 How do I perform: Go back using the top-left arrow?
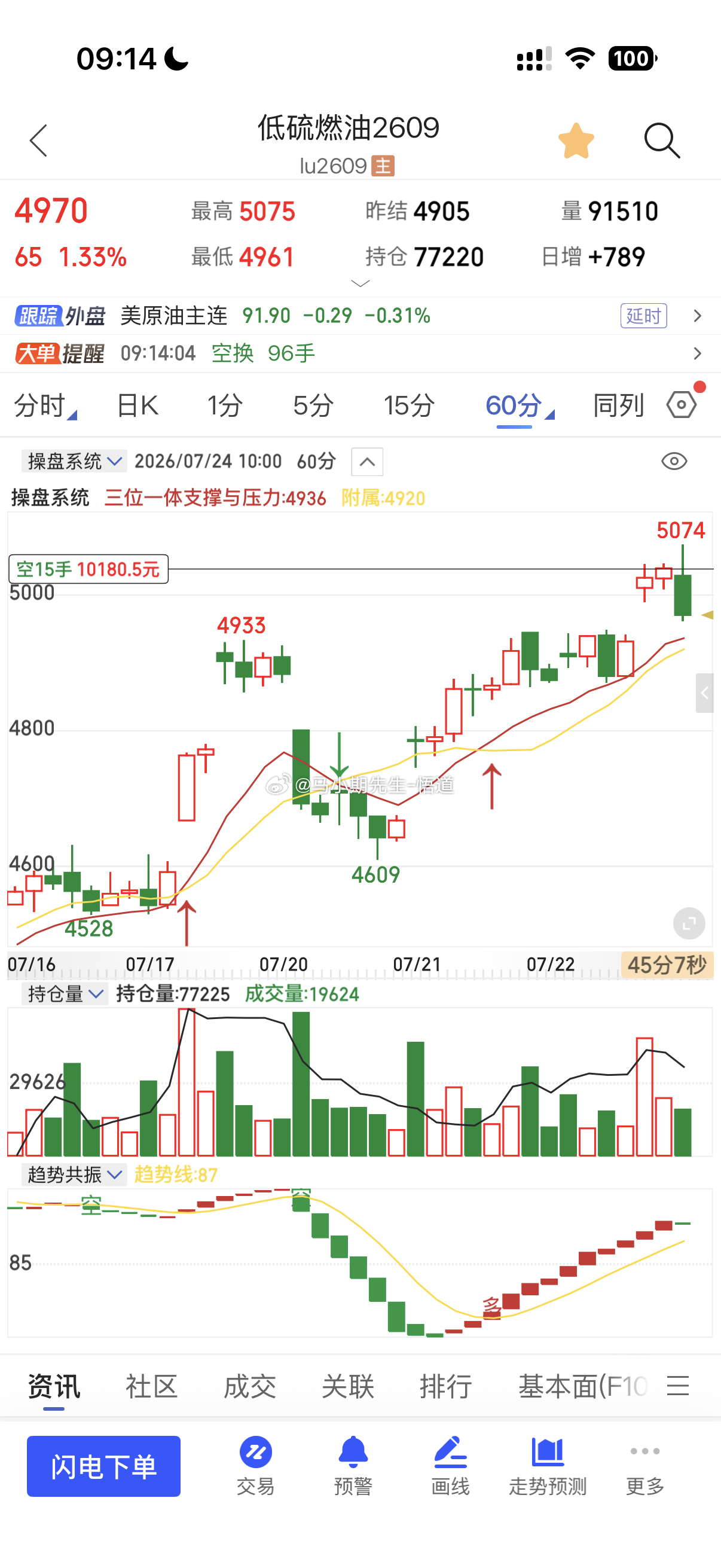tap(38, 141)
